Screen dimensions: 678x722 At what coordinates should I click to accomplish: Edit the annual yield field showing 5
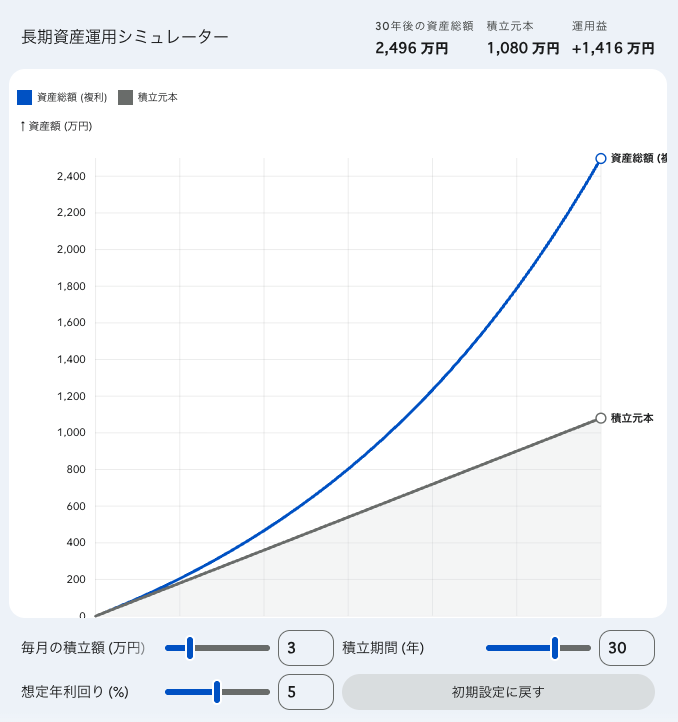[306, 692]
